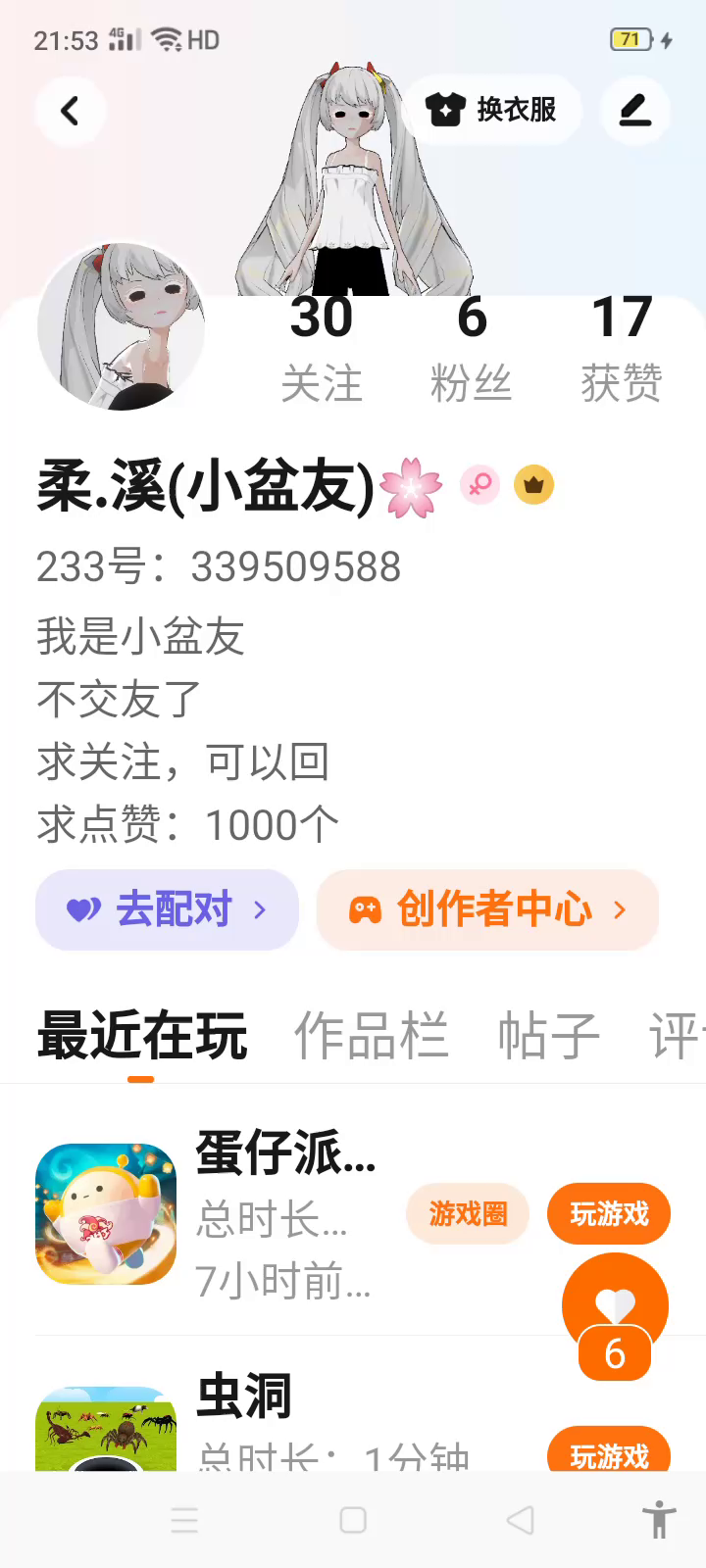Switch to the 作品栏 tab
Screen dimensions: 706x1568
click(371, 1037)
